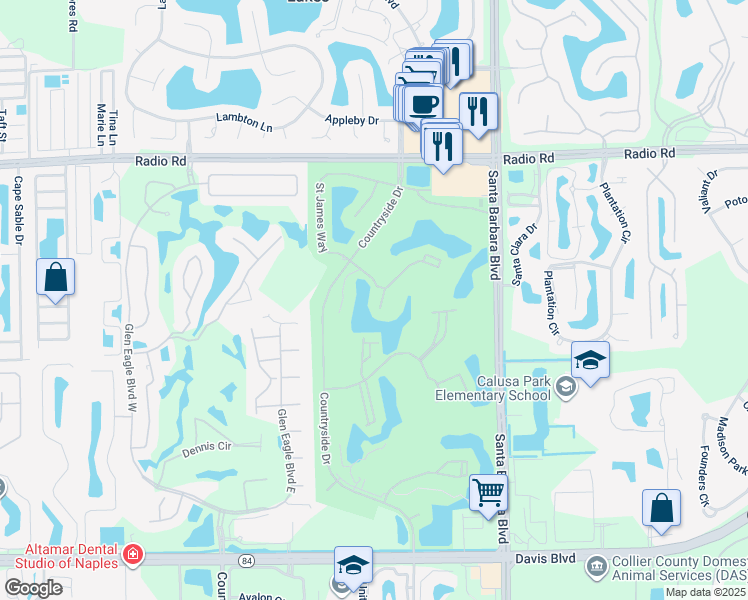The height and width of the screenshot is (600, 748).
Task: Tap the coffee cup marker north of Radio Rd
Action: click(x=423, y=103)
